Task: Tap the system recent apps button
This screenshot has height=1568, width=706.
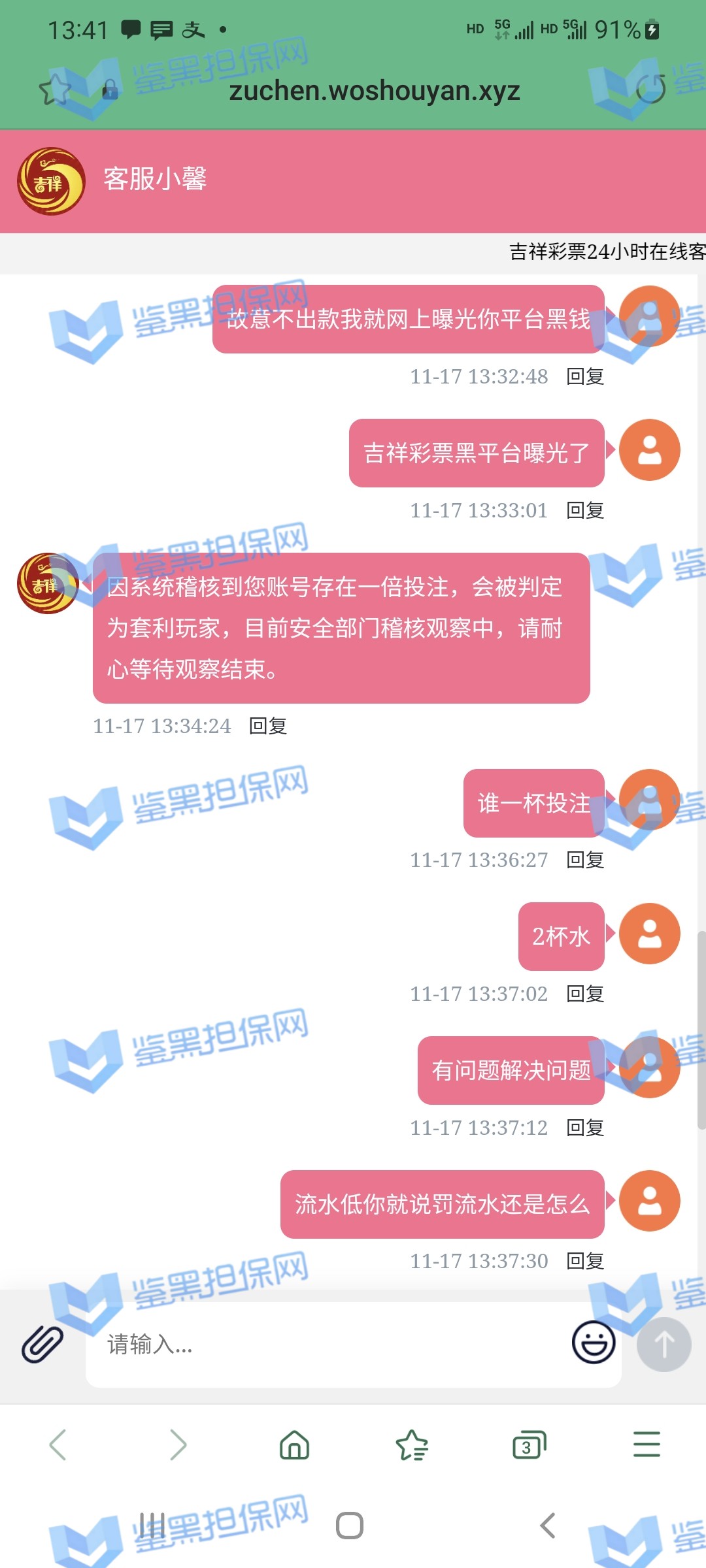Action: pos(152,1526)
